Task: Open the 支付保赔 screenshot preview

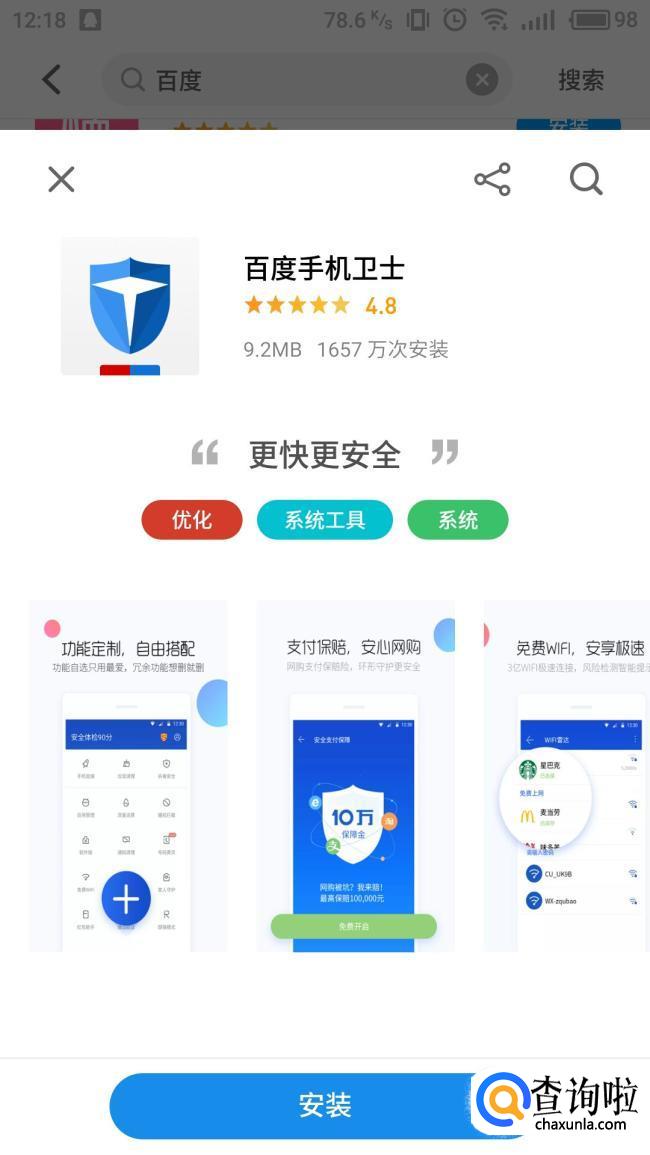Action: click(x=355, y=776)
